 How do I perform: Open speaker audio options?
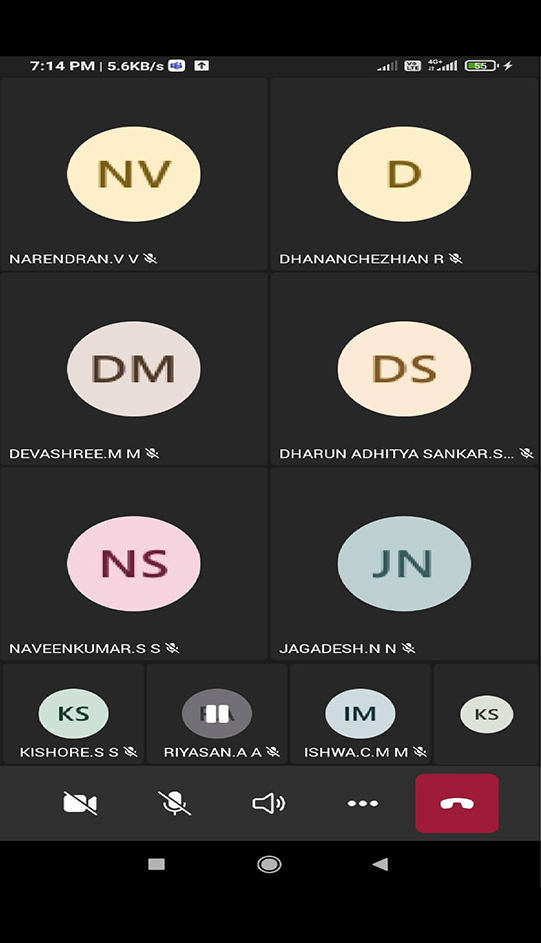tap(268, 803)
